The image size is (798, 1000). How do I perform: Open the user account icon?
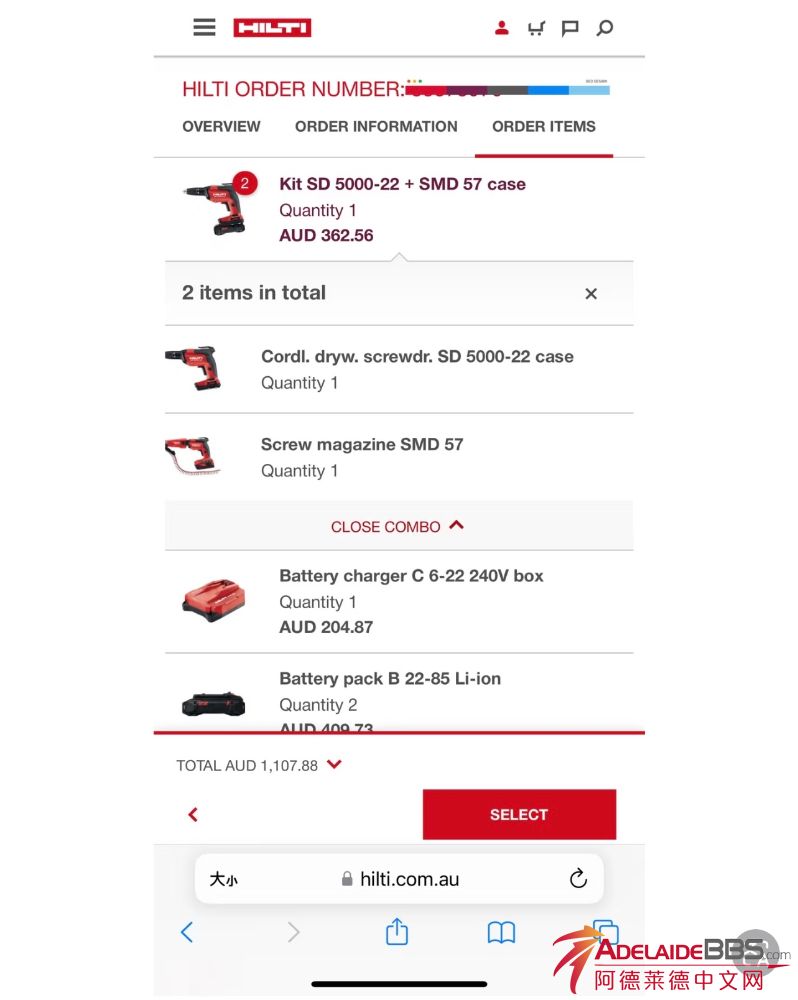point(502,28)
